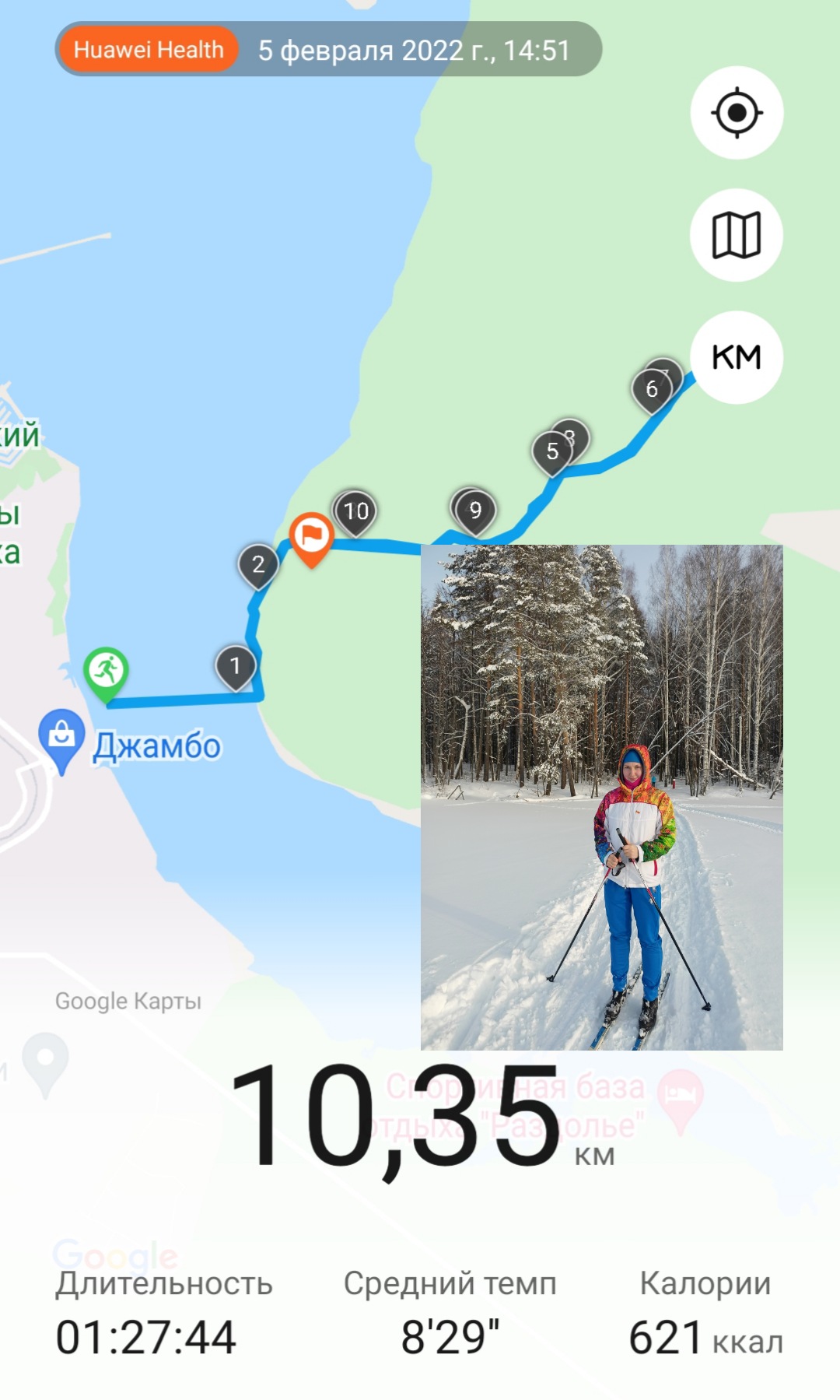Viewport: 840px width, 1400px height.
Task: Change the map layer type
Action: pyautogui.click(x=736, y=234)
